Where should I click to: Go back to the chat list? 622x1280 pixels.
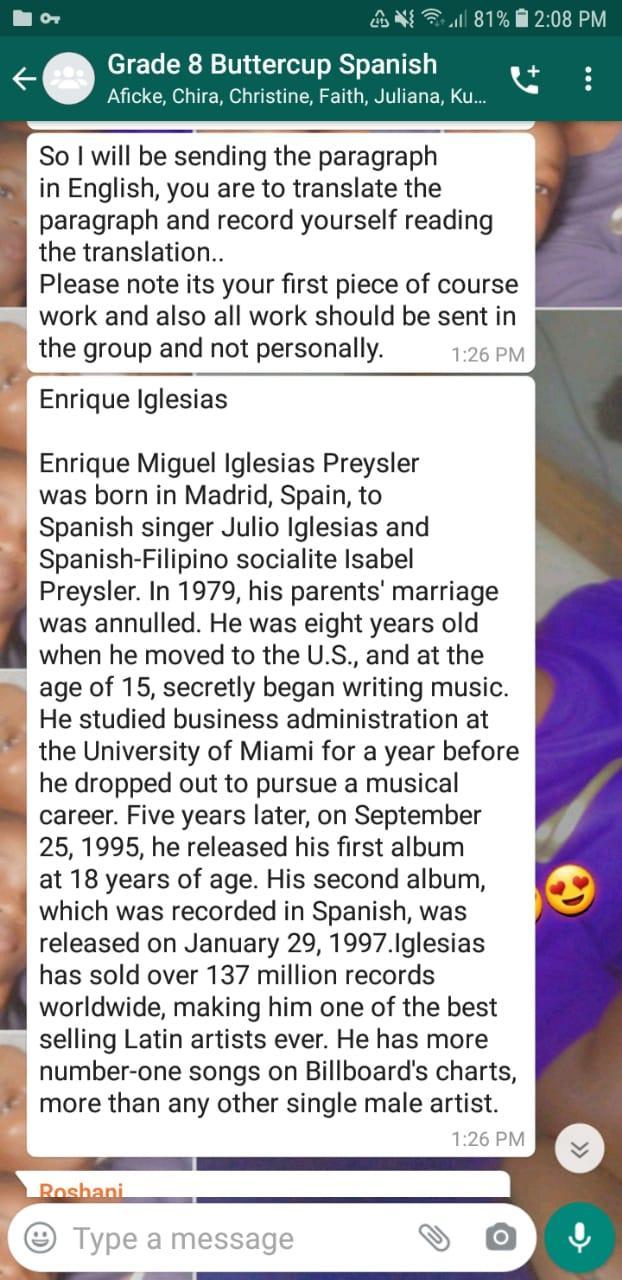(x=24, y=79)
